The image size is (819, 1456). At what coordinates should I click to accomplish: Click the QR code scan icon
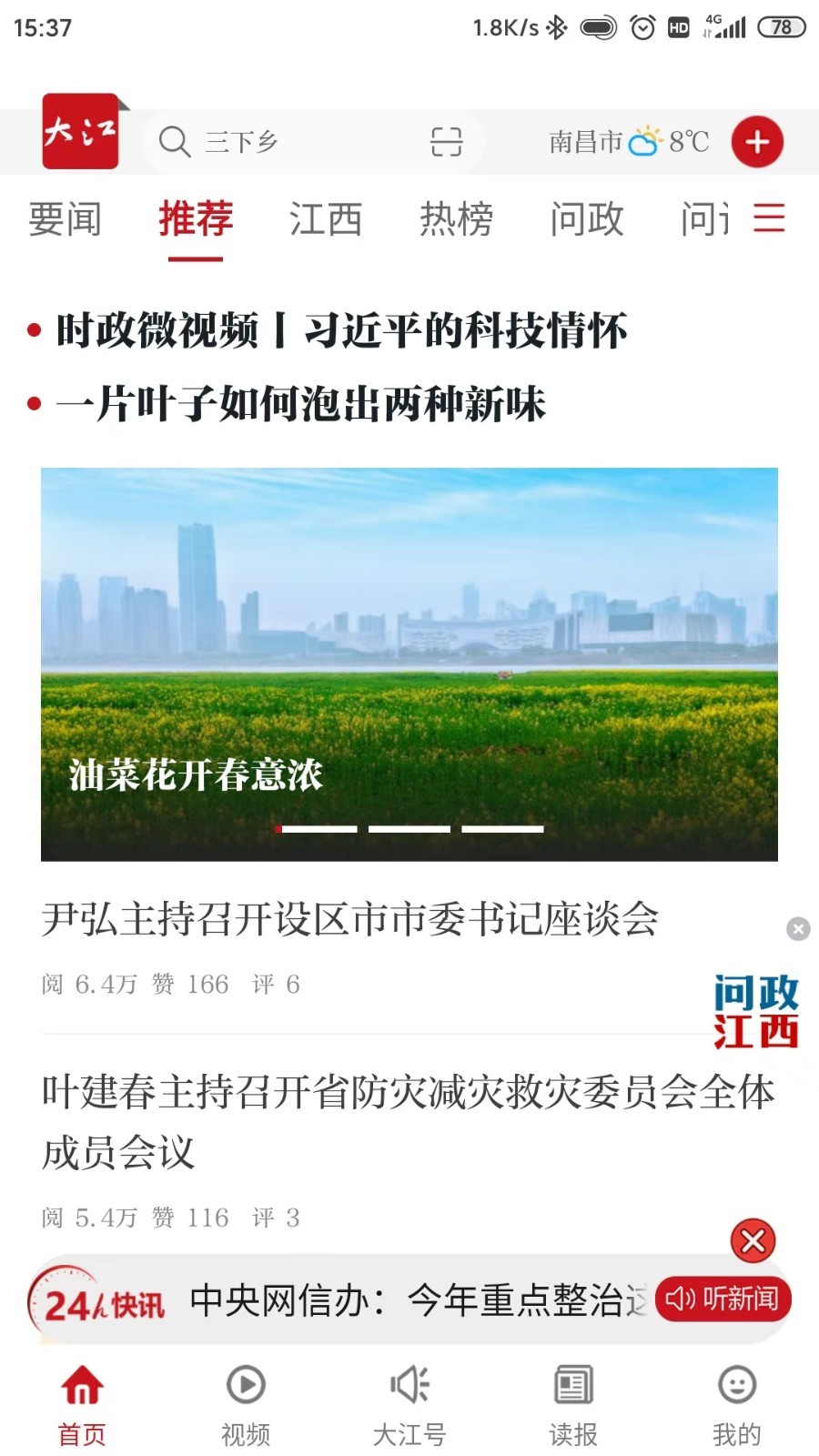coord(445,141)
